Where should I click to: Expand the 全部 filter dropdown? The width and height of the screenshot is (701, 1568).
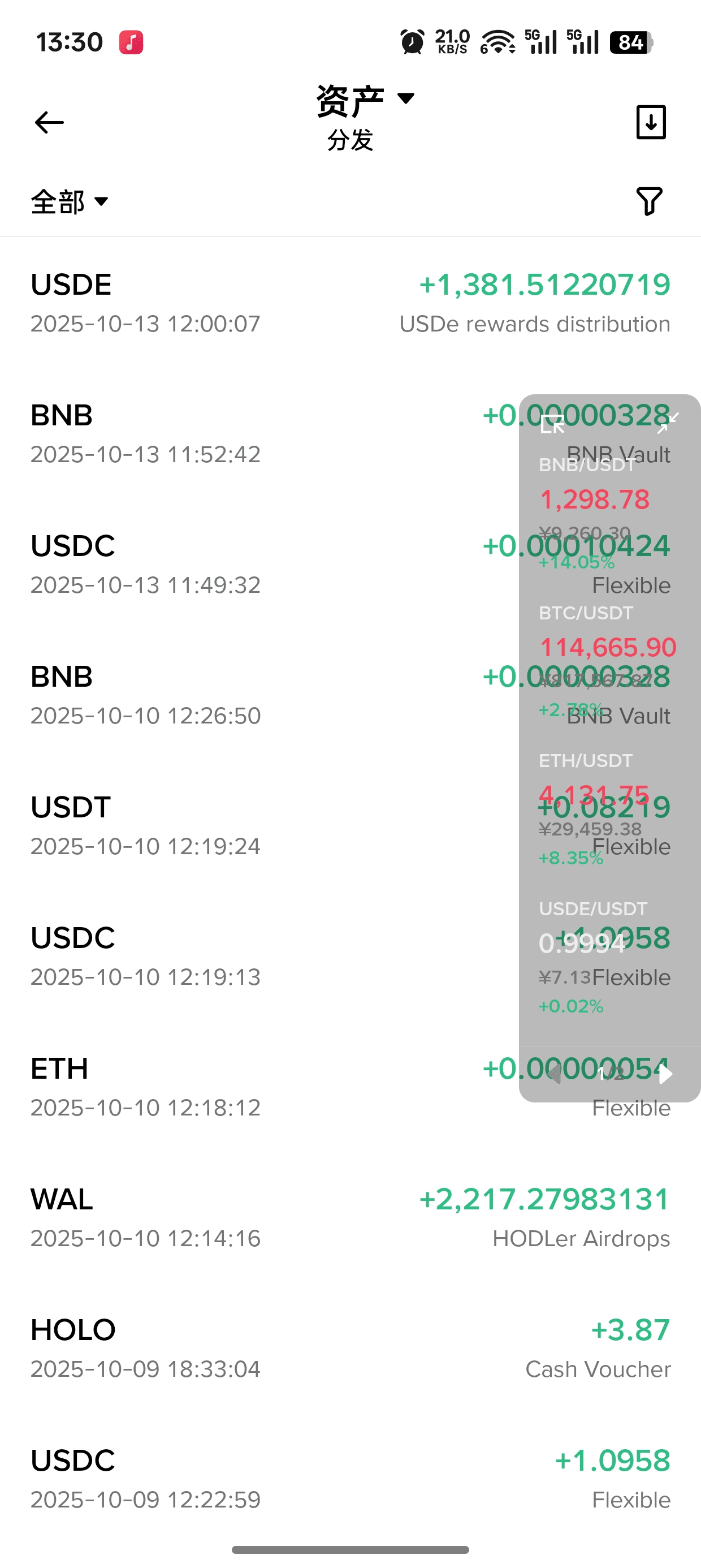(x=70, y=202)
